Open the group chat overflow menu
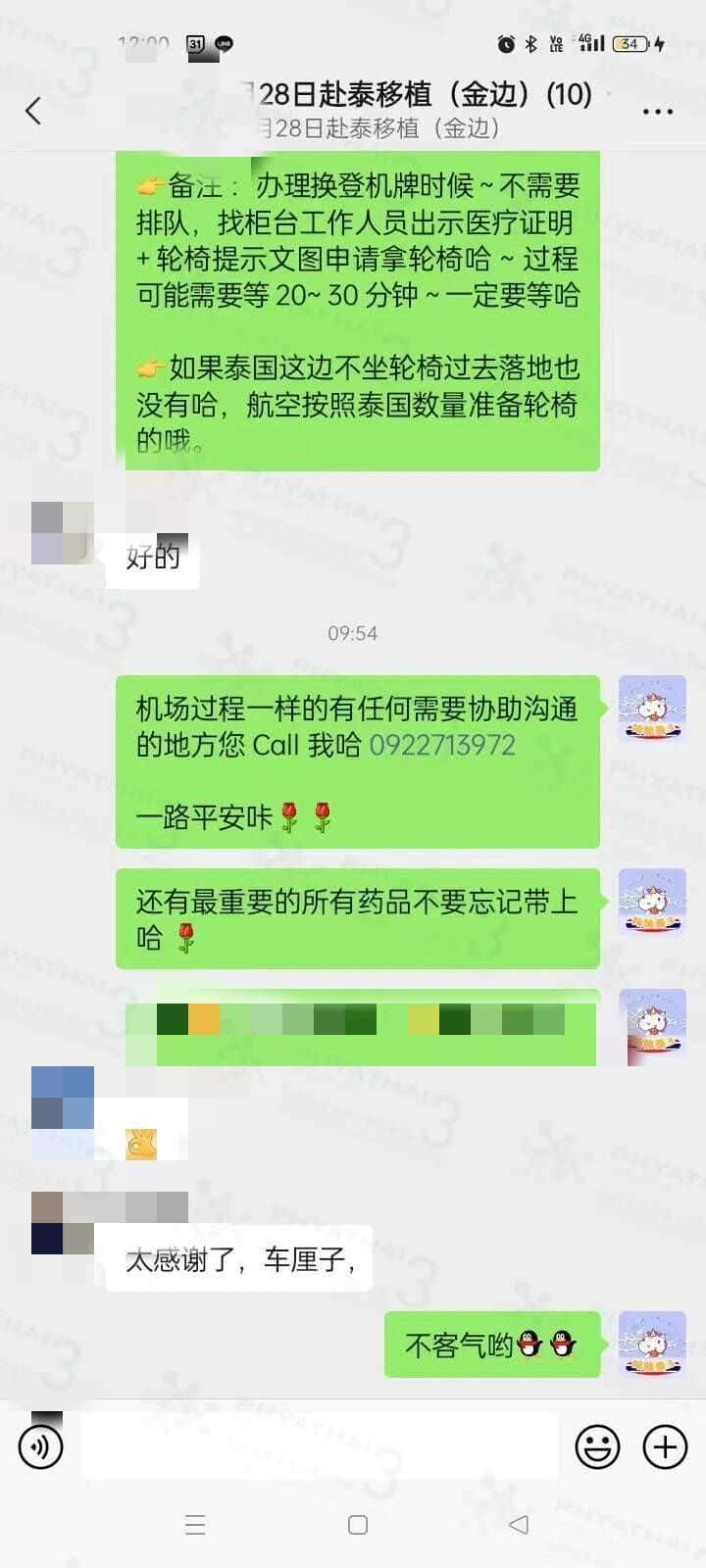The image size is (706, 1568). tap(657, 112)
